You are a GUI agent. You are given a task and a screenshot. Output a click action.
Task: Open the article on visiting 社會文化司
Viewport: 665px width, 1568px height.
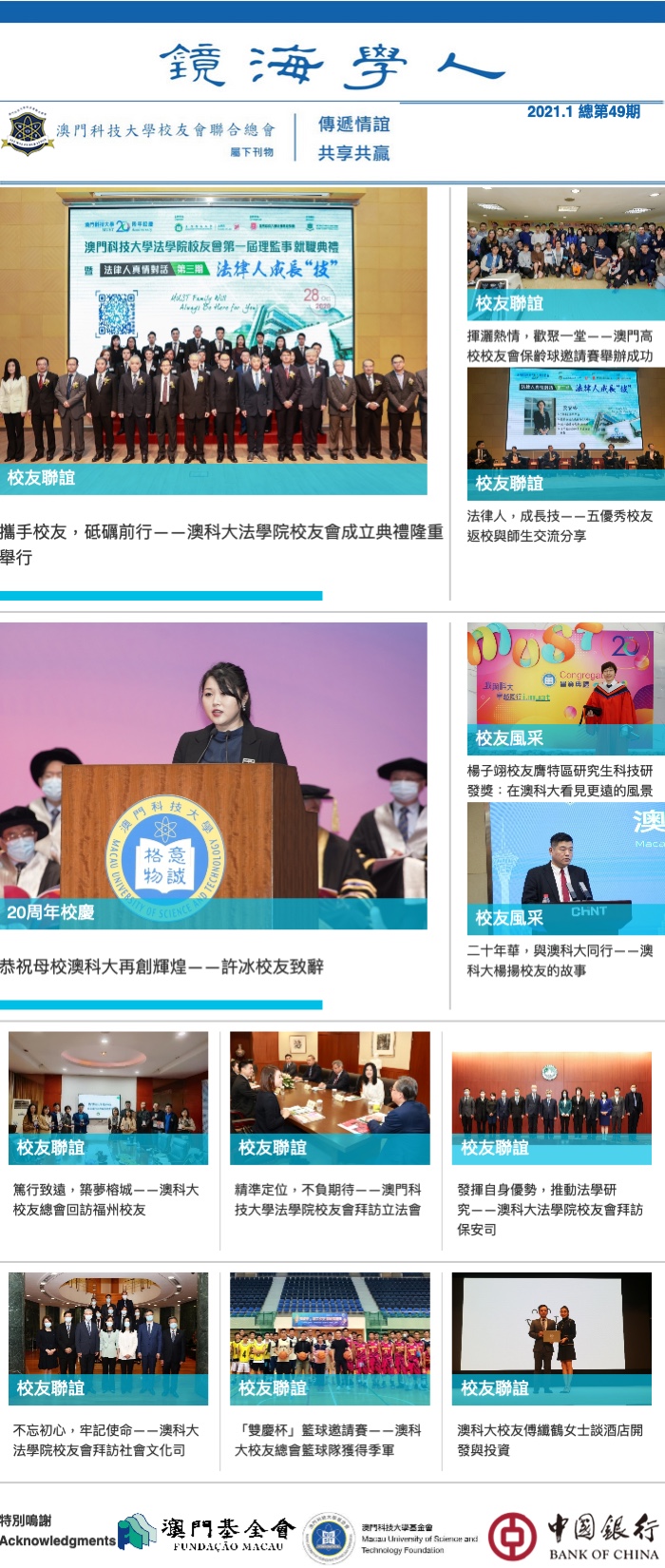(106, 1440)
